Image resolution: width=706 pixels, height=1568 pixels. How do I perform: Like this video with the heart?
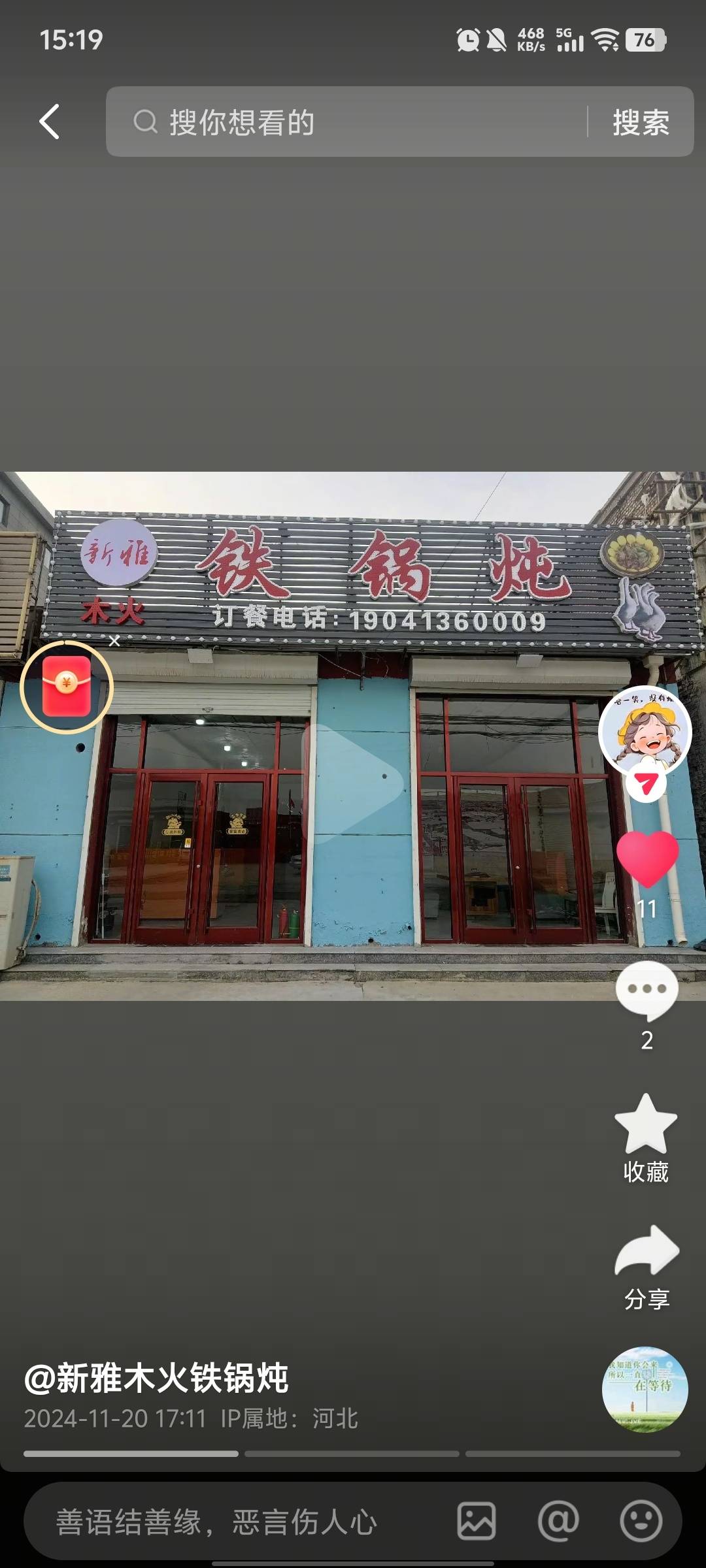tap(647, 858)
